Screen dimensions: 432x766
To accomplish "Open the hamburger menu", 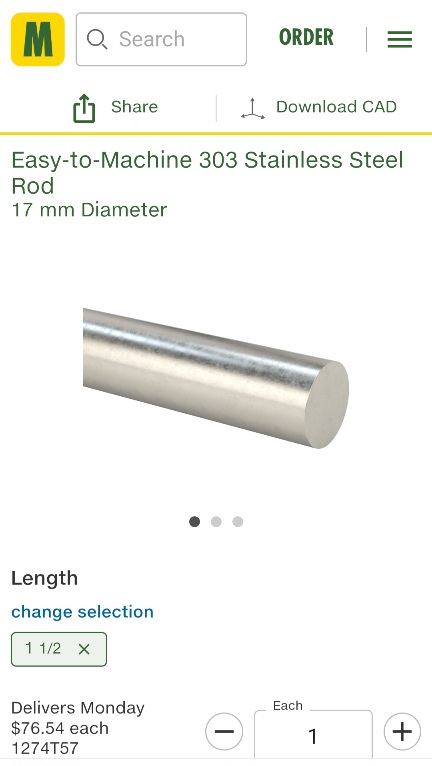I will pyautogui.click(x=400, y=39).
